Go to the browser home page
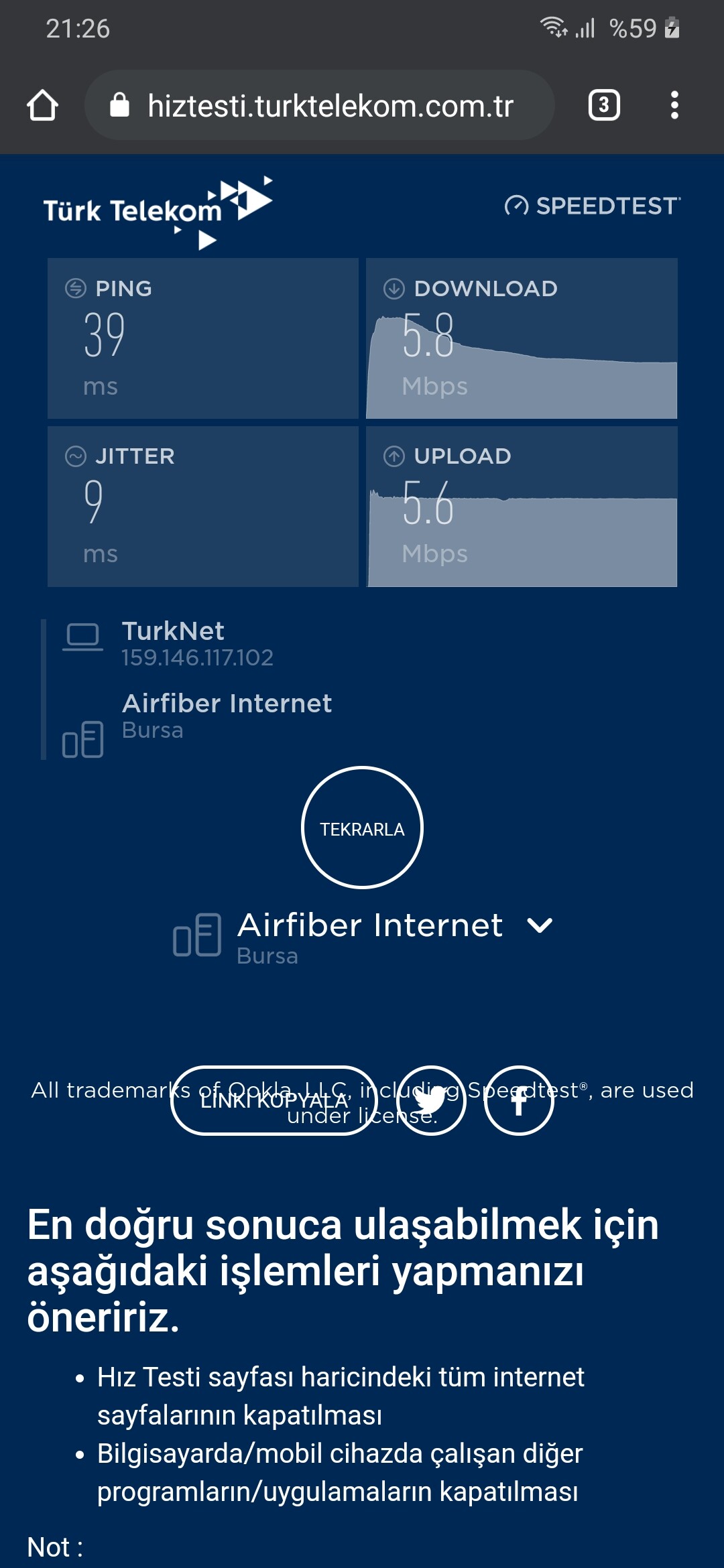724x1568 pixels. 42,105
